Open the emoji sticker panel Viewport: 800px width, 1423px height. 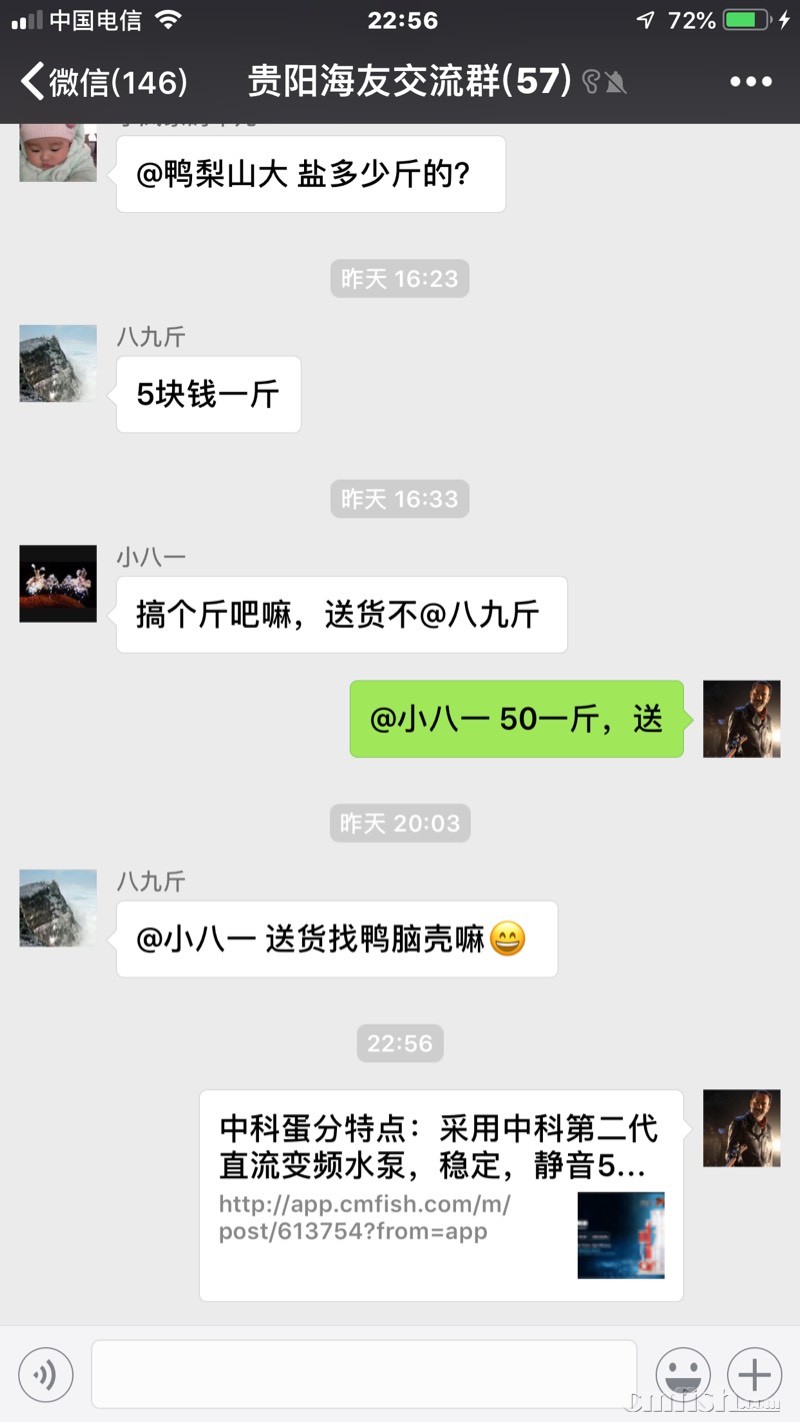pos(683,1375)
